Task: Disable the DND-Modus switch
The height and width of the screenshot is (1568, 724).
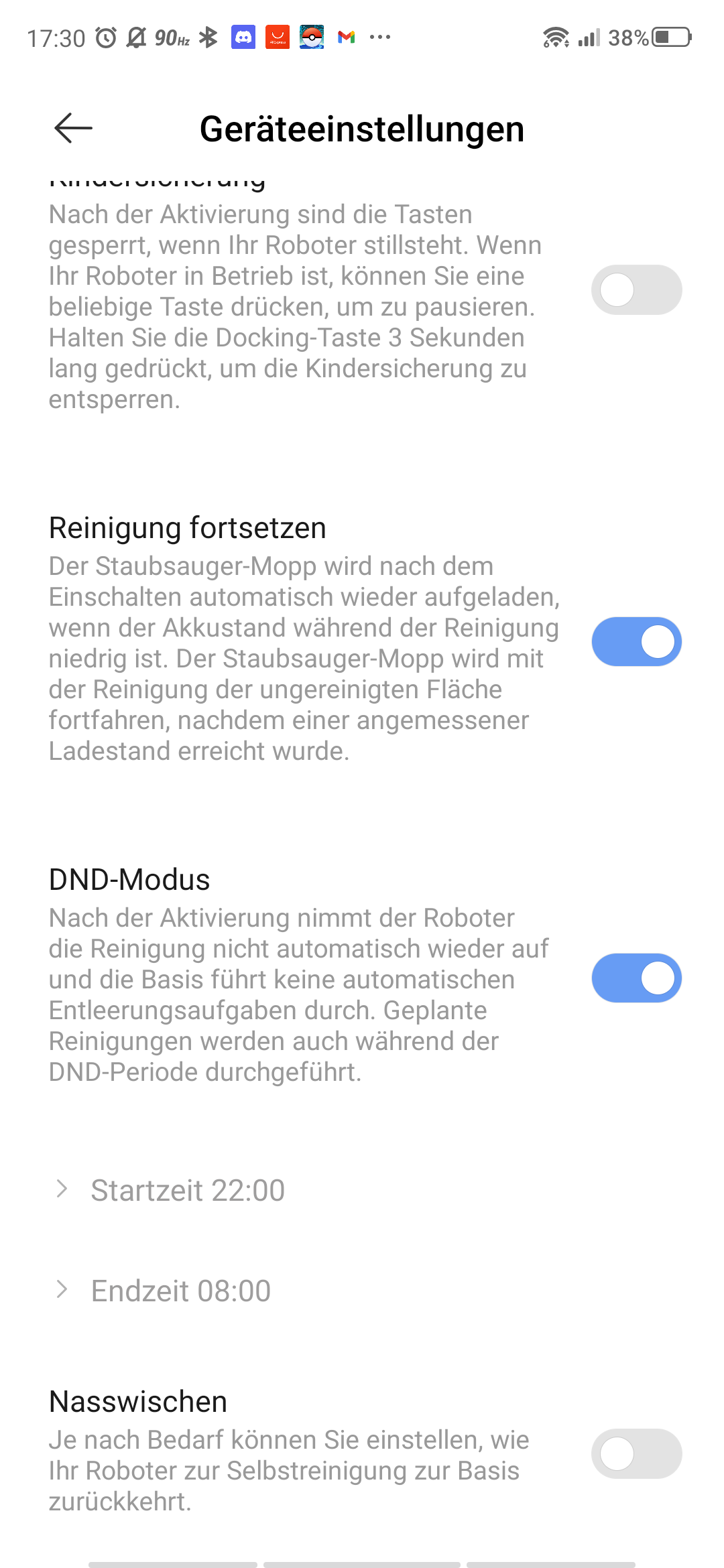Action: coord(636,978)
